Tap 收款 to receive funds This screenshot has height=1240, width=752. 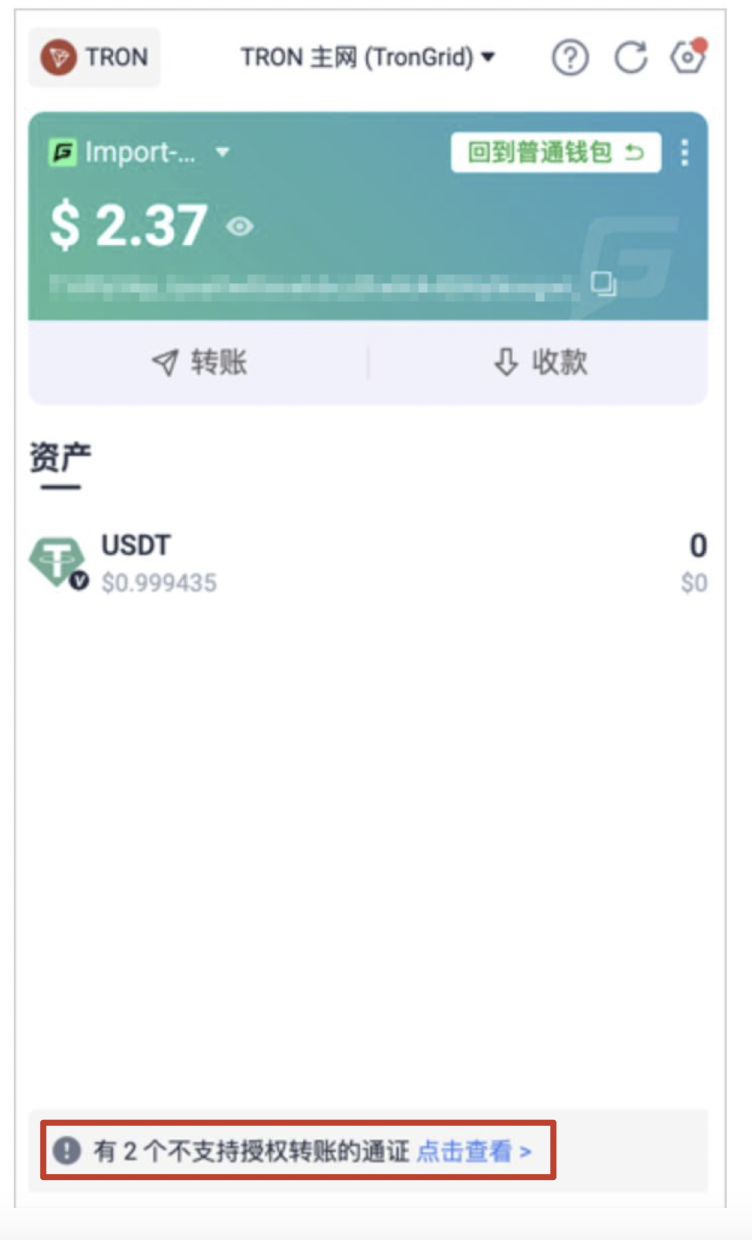point(539,362)
